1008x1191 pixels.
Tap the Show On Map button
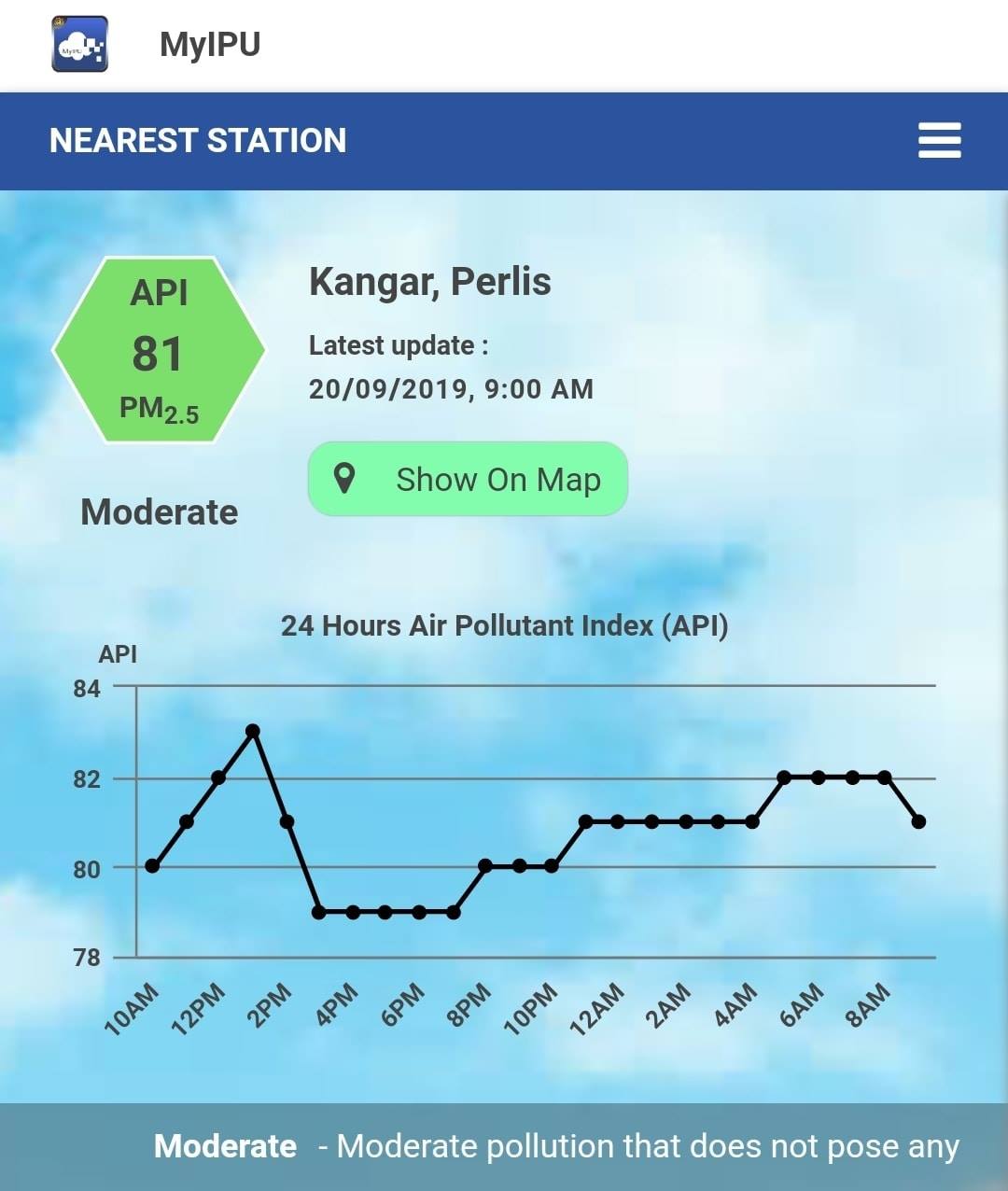tap(468, 479)
